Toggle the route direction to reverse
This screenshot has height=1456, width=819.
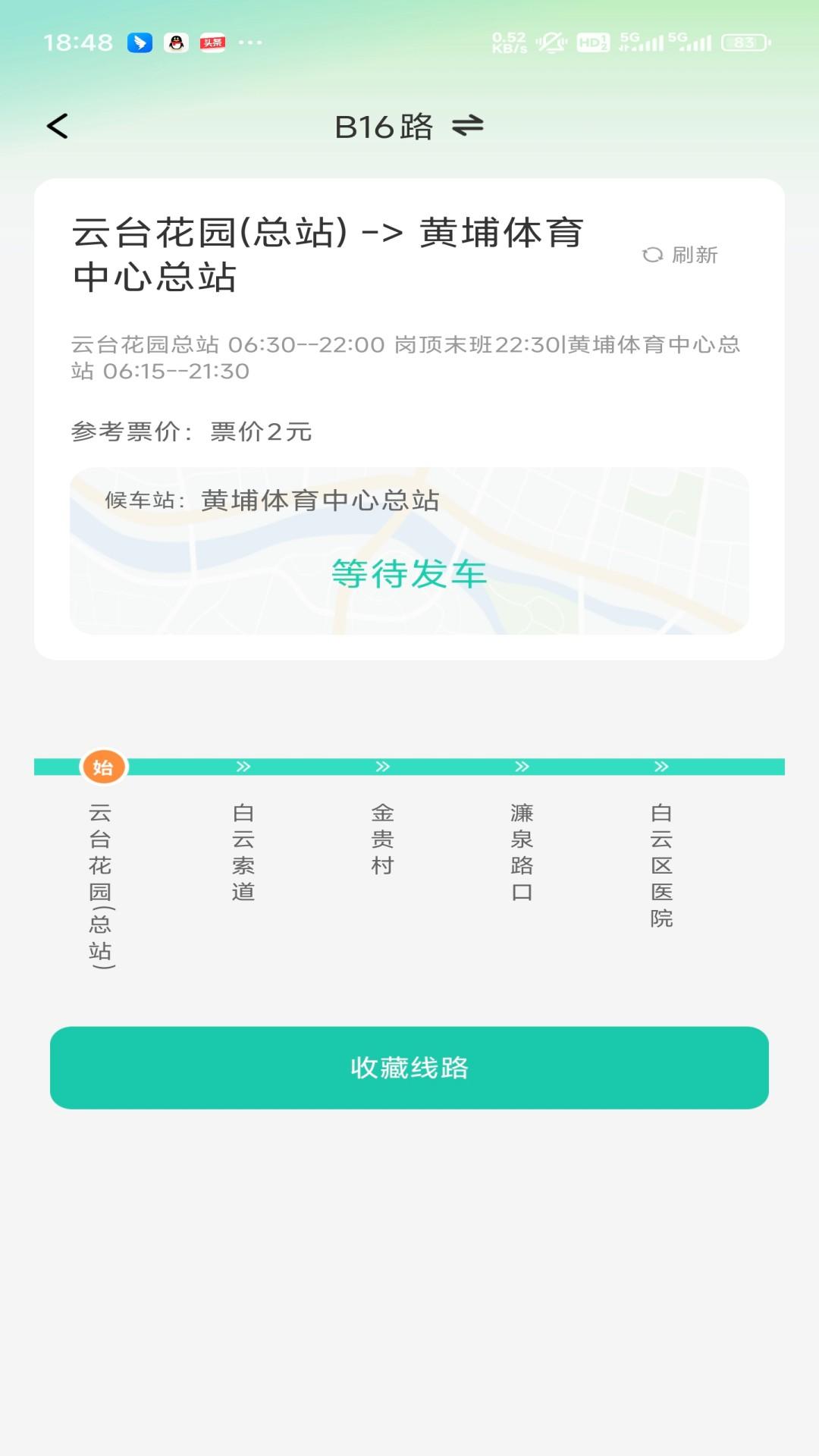pyautogui.click(x=467, y=126)
